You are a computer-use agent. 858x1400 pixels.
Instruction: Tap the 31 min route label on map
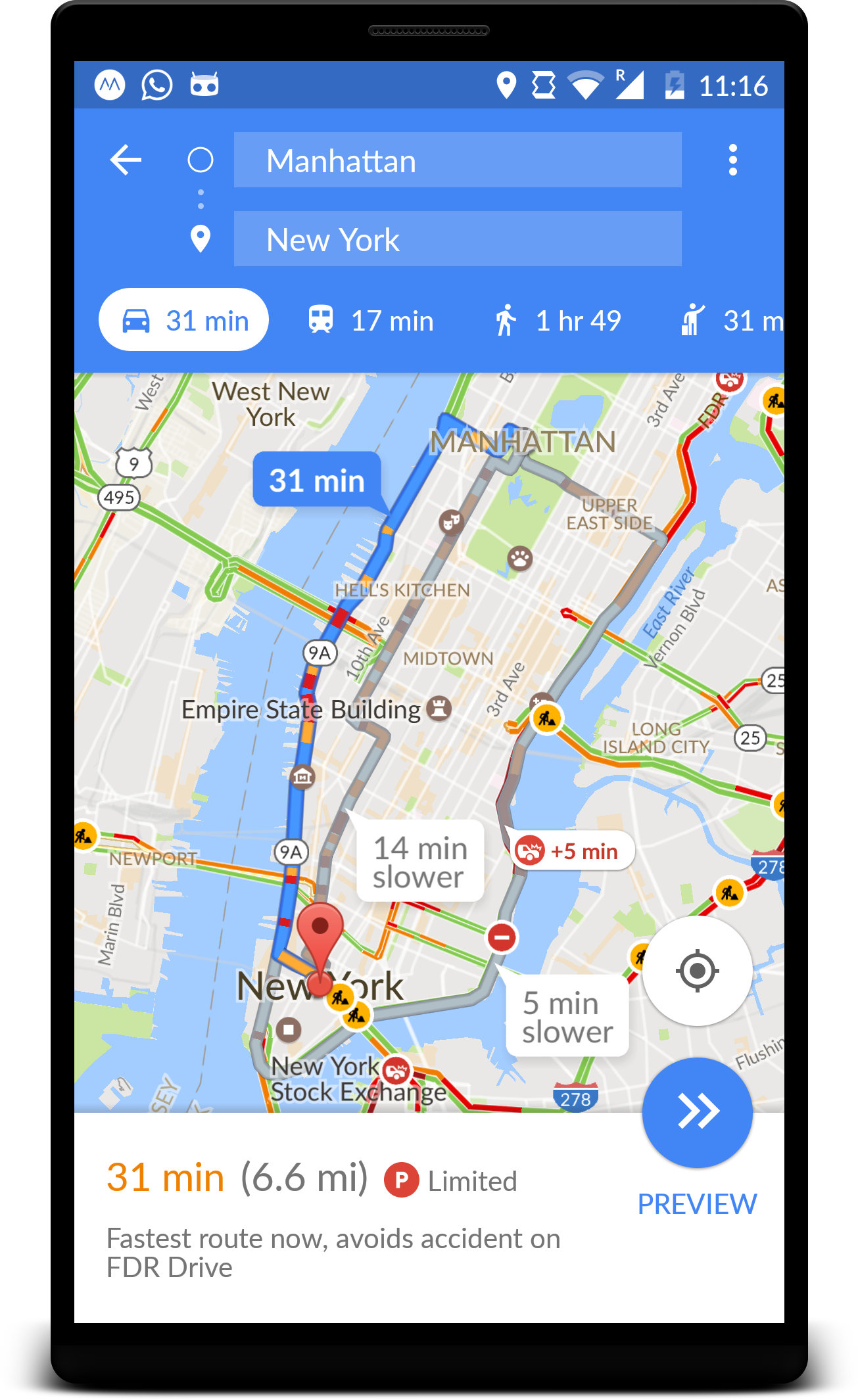point(317,480)
